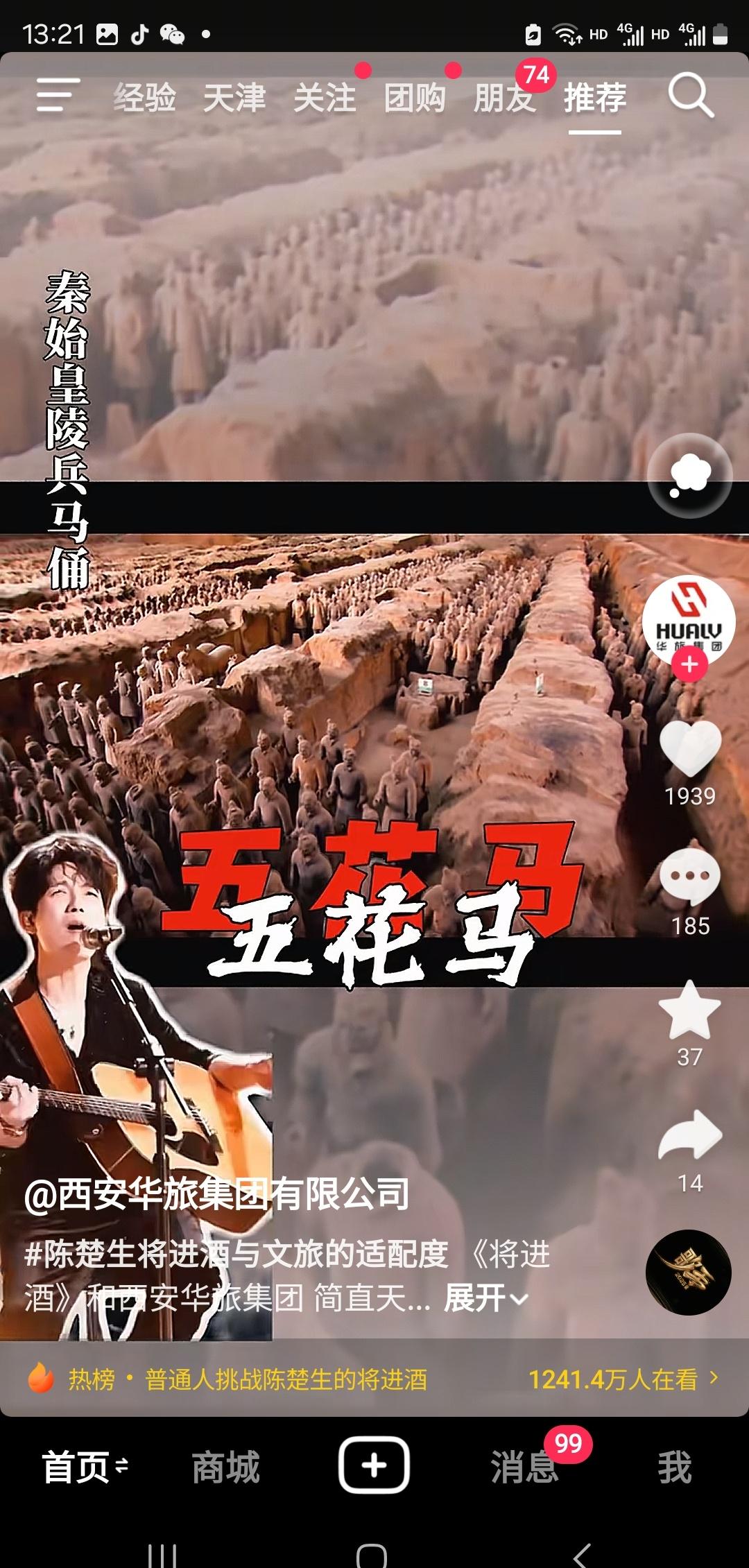Viewport: 749px width, 1568px height.
Task: Open the search magnifier
Action: coord(690,96)
